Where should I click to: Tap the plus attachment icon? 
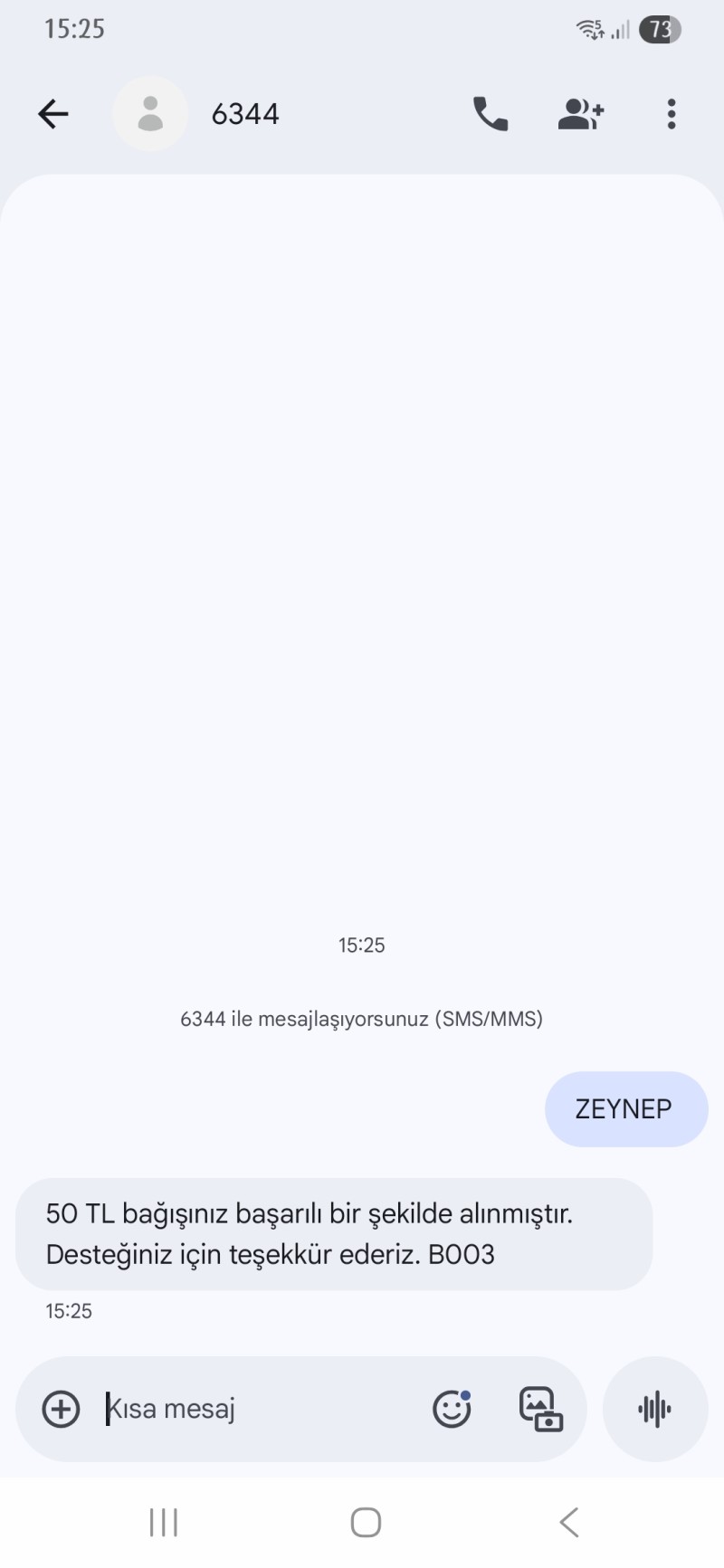[62, 1409]
